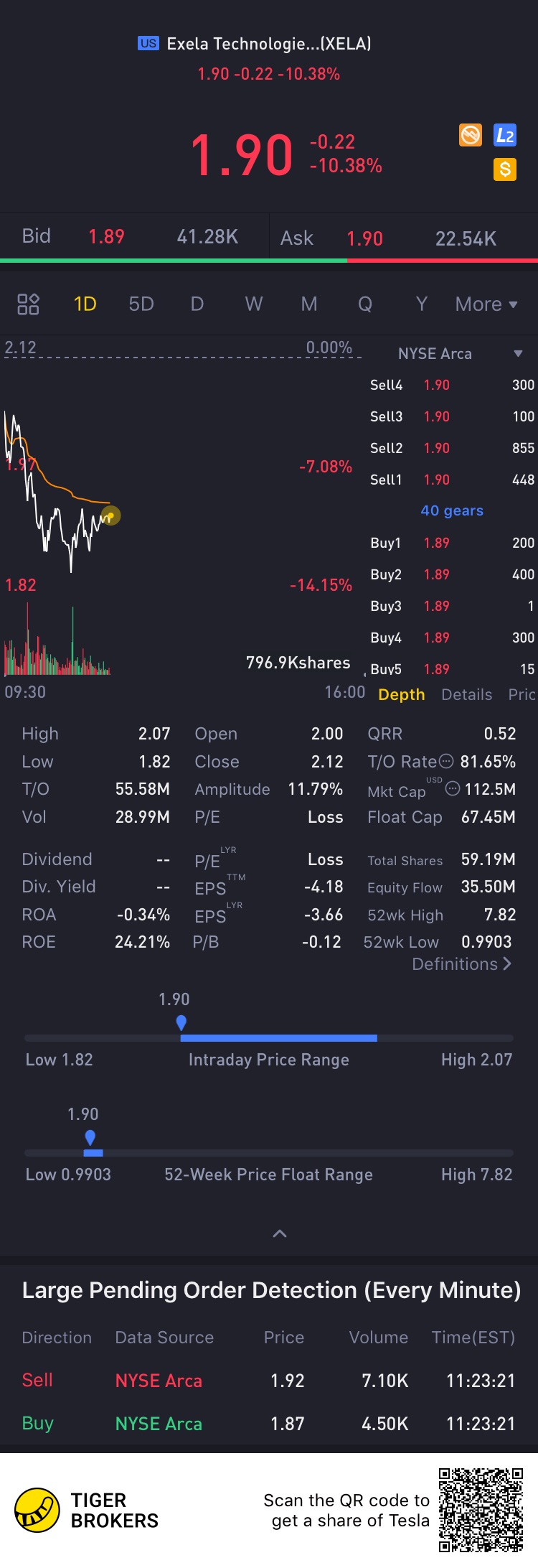538x1568 pixels.
Task: Tap the orange crossed-circle icon
Action: 471,135
